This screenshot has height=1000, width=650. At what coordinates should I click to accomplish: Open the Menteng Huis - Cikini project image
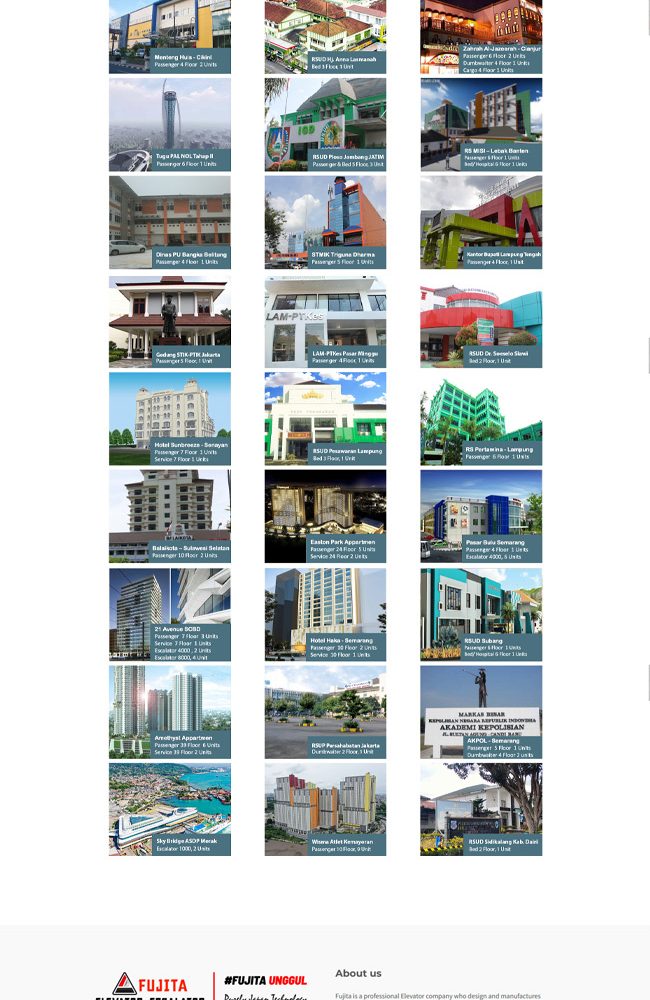[x=169, y=37]
